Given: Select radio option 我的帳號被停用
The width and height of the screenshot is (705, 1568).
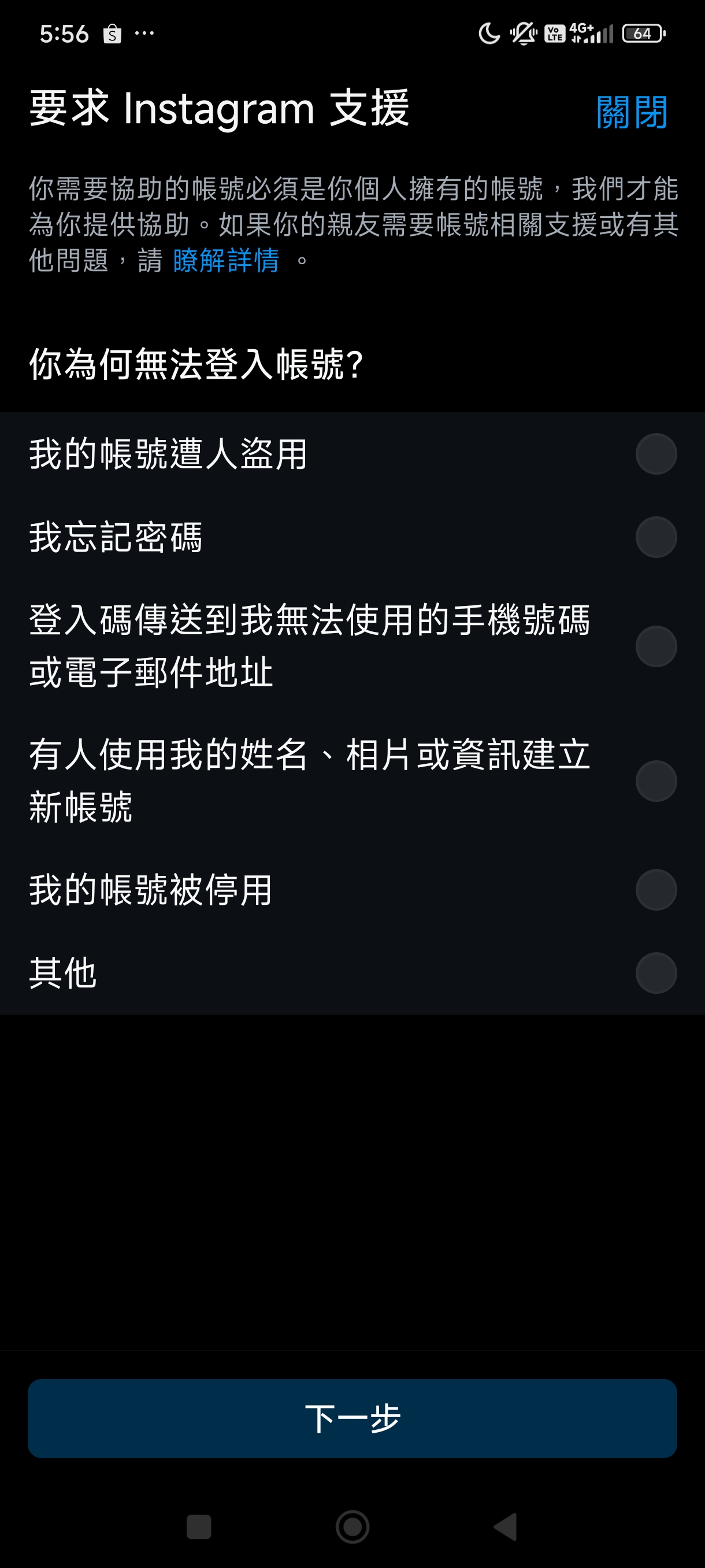Looking at the screenshot, I should pyautogui.click(x=657, y=889).
